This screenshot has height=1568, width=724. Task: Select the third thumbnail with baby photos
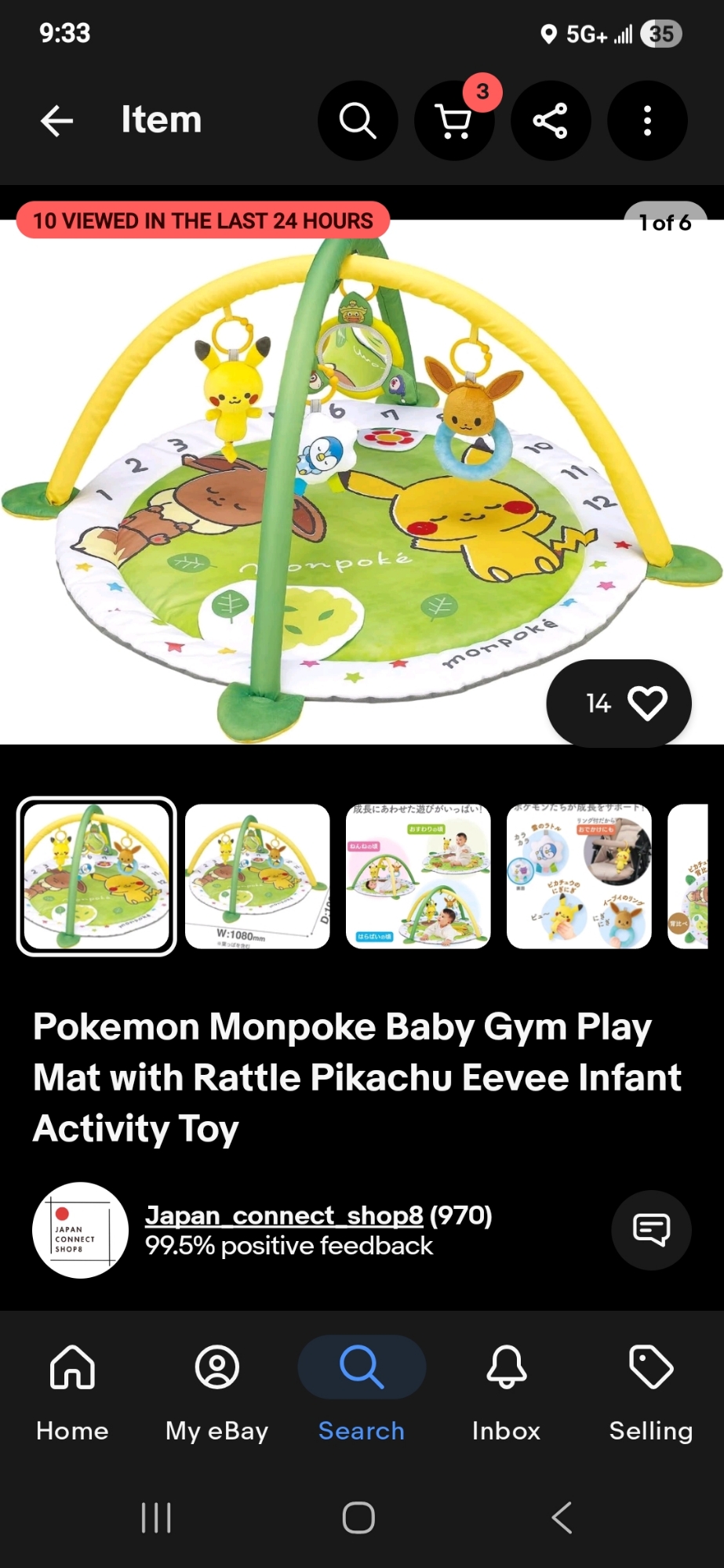tap(418, 877)
